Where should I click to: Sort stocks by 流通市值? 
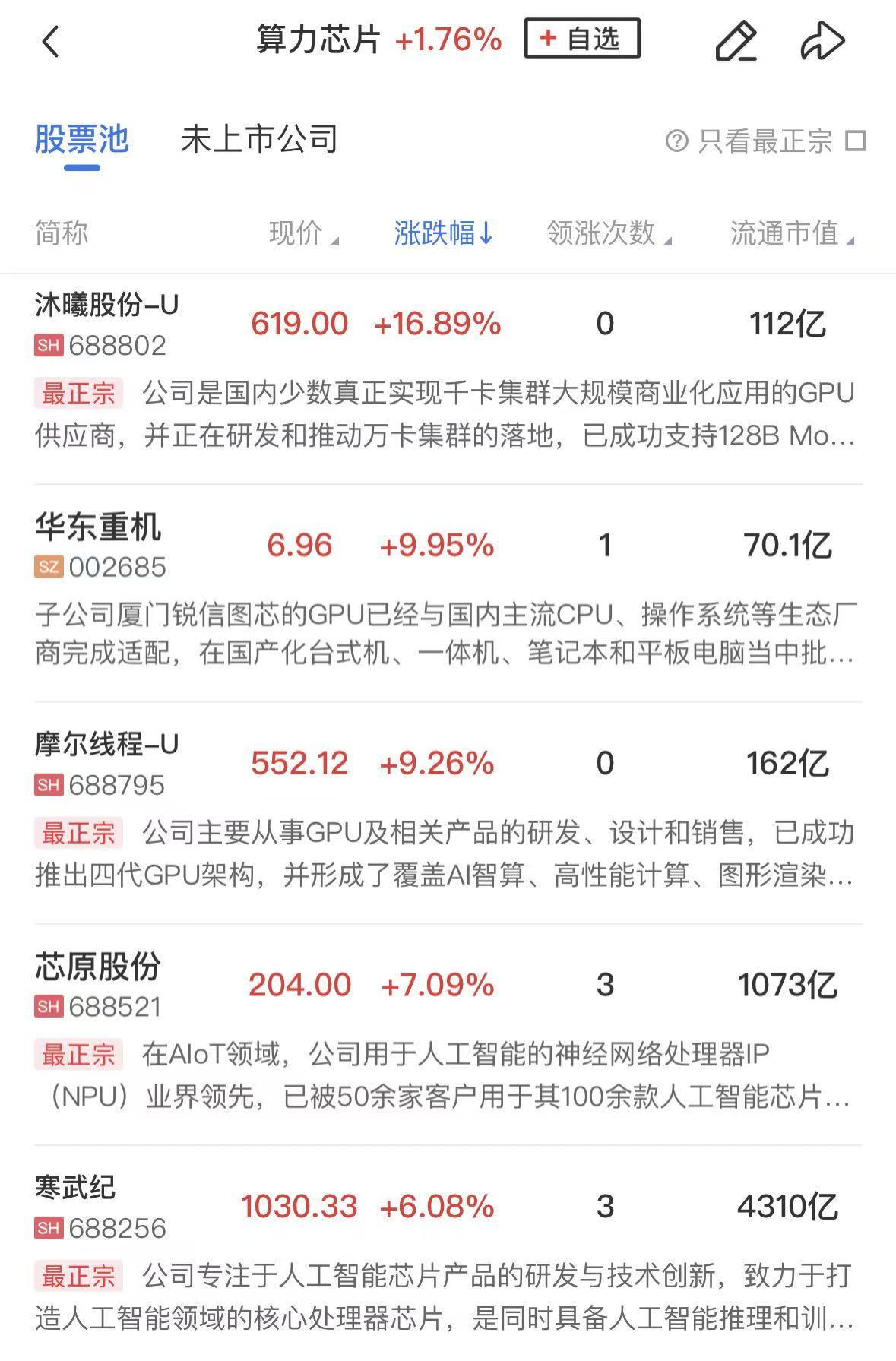point(790,233)
